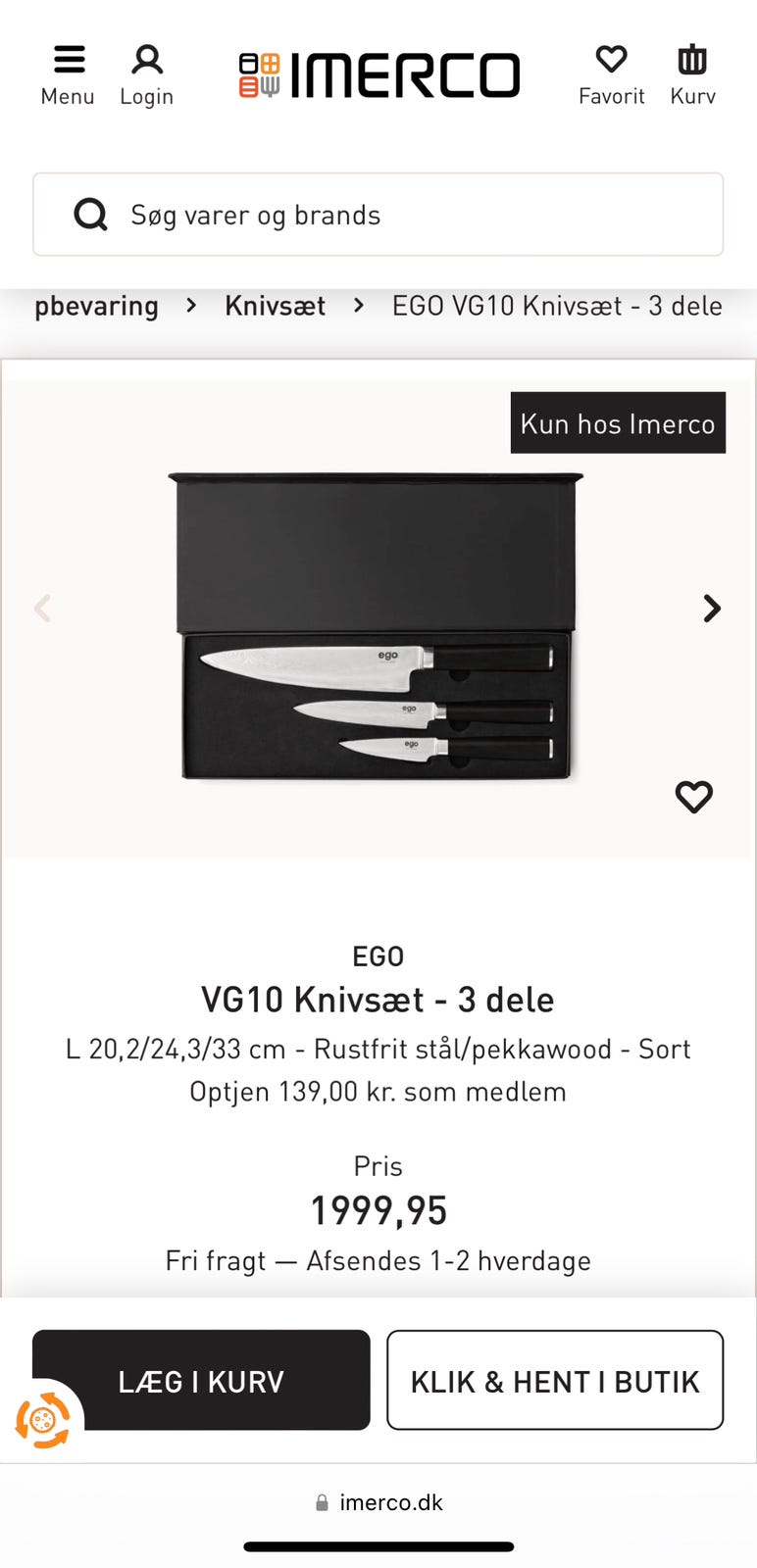Open the Favorit list
The height and width of the screenshot is (1568, 757).
(611, 74)
